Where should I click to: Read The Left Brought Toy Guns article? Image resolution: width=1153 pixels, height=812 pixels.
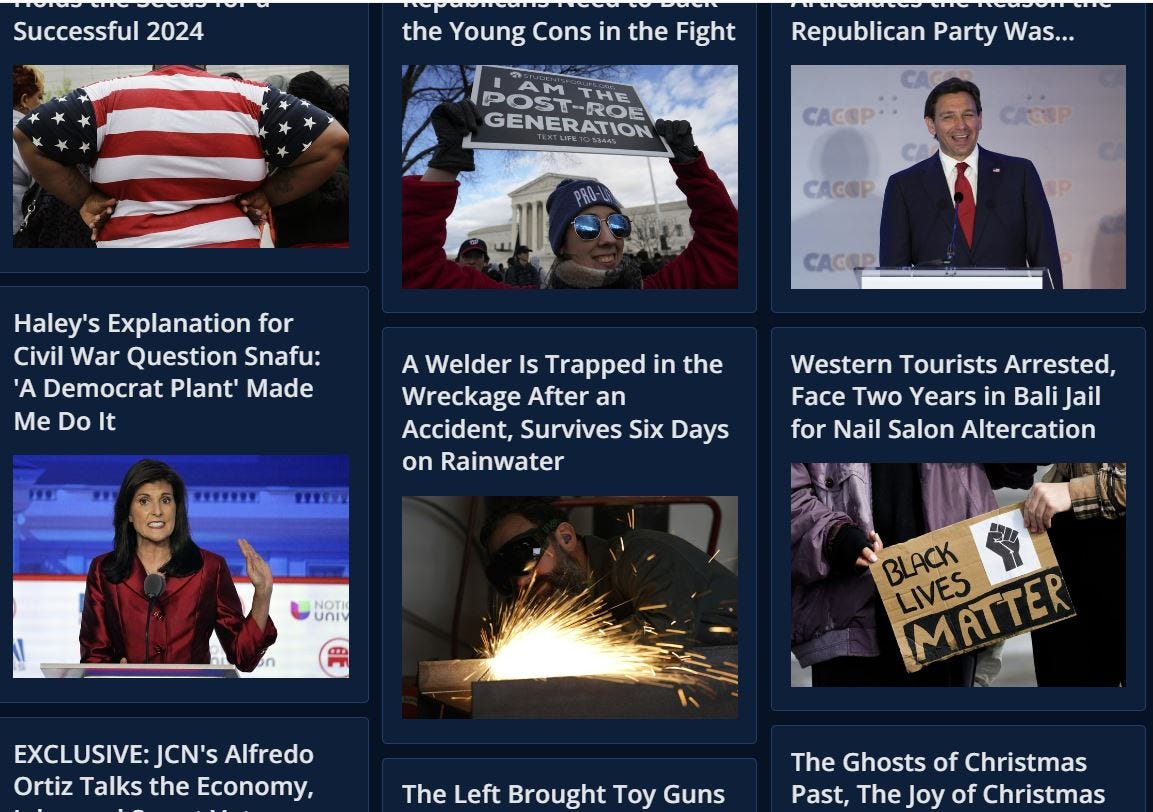(x=563, y=794)
